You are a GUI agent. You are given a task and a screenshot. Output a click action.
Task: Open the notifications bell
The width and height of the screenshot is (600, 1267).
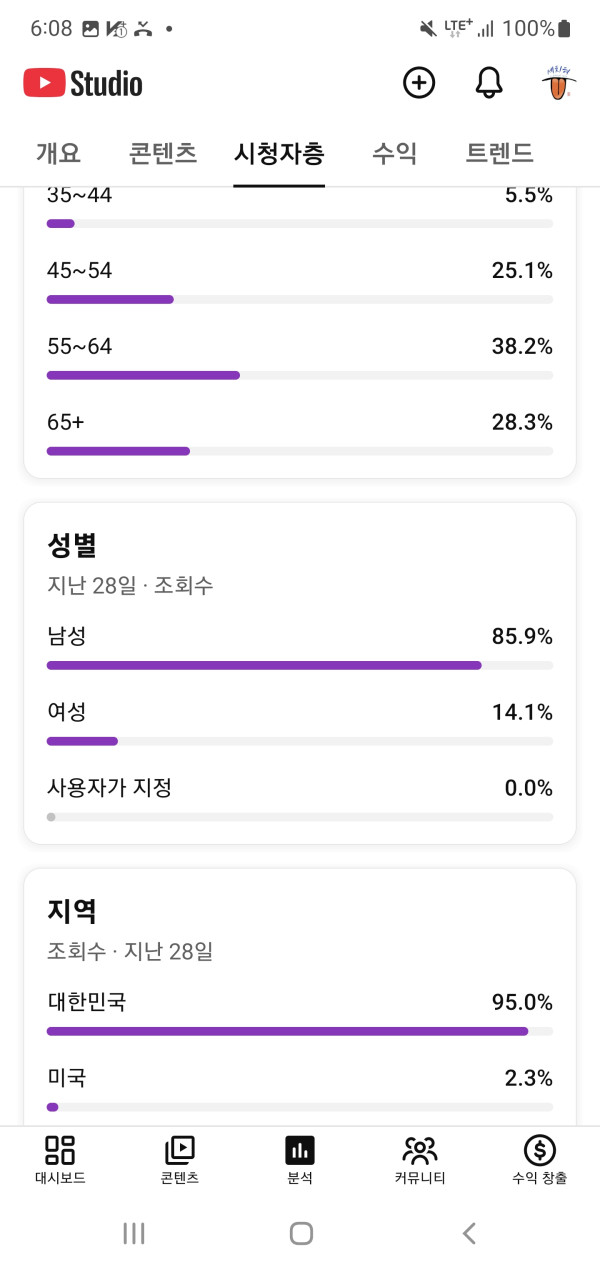pos(488,83)
